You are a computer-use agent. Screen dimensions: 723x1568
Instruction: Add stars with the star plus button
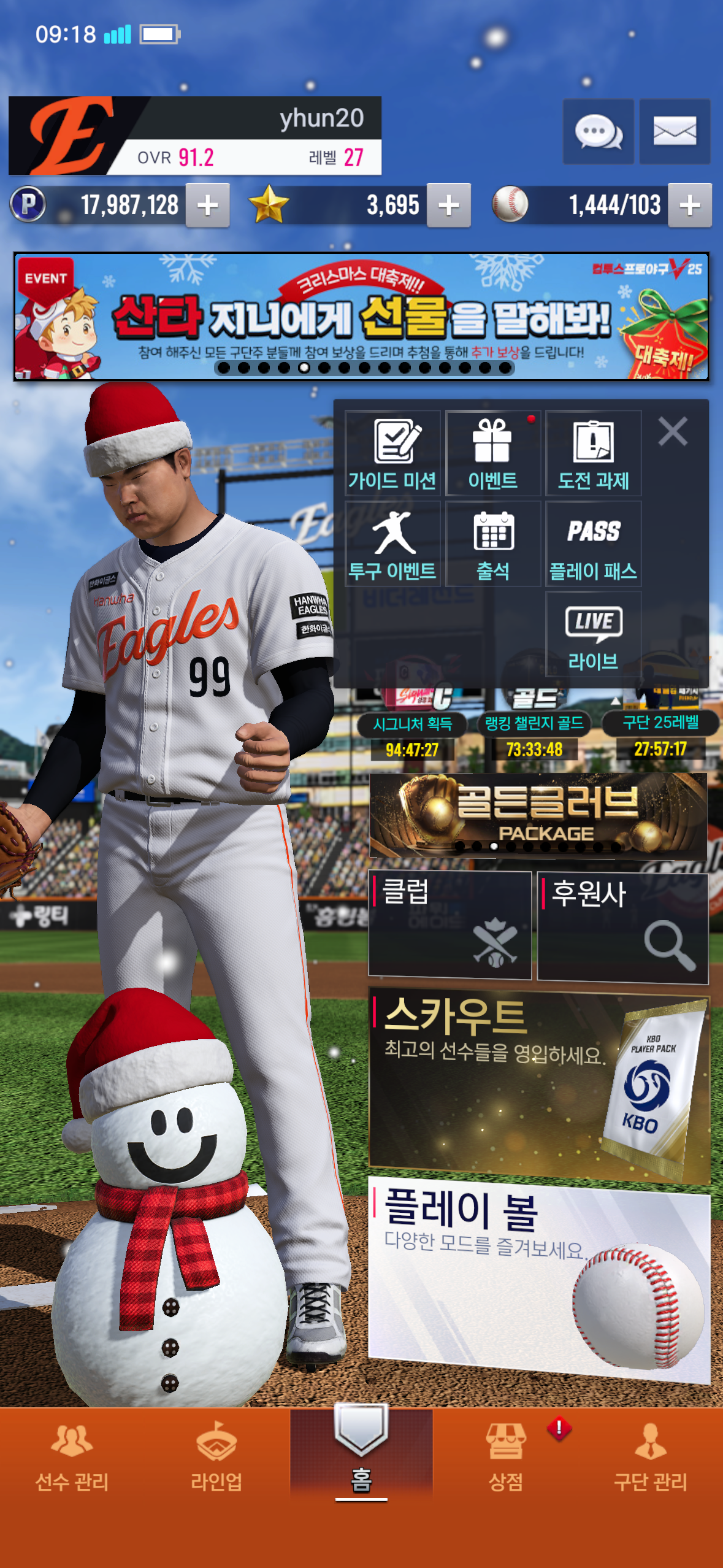pyautogui.click(x=448, y=206)
